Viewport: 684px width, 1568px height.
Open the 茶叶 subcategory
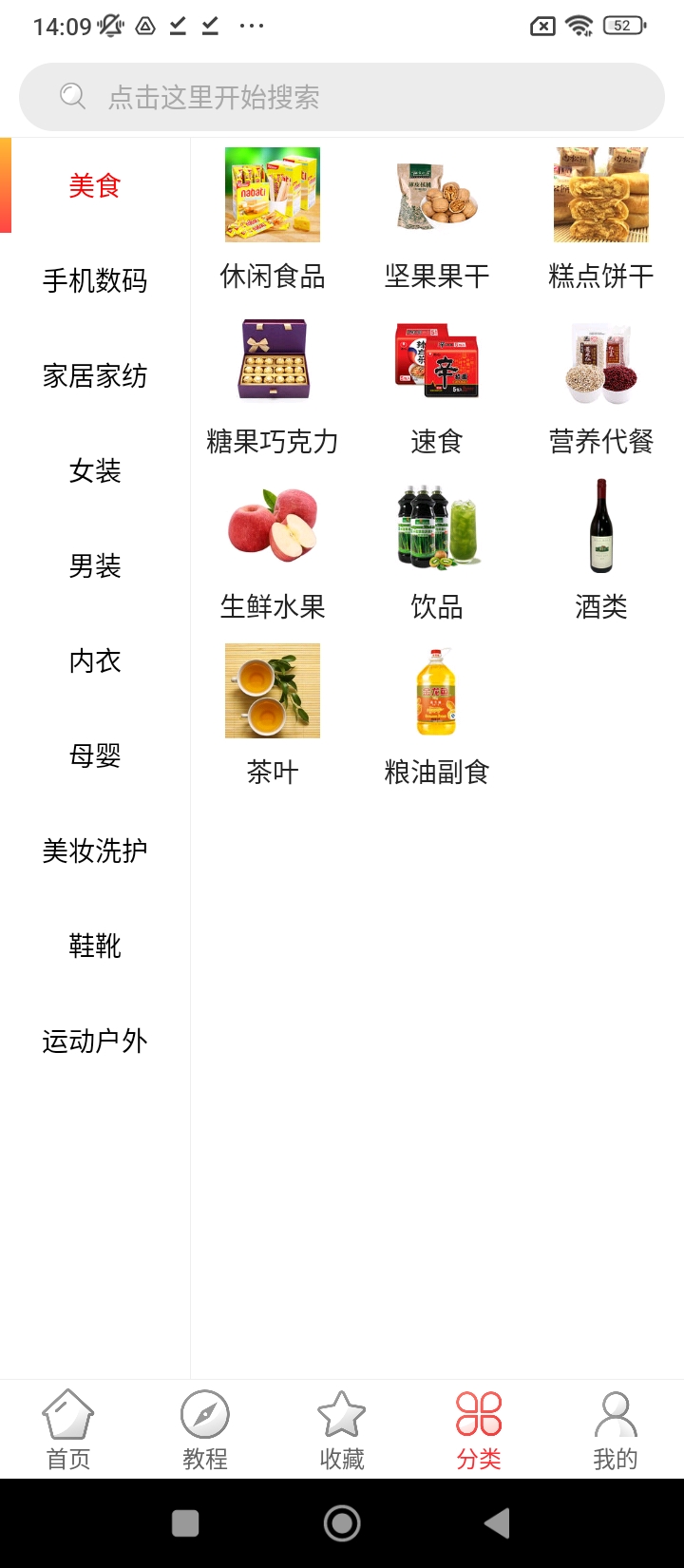pyautogui.click(x=273, y=711)
